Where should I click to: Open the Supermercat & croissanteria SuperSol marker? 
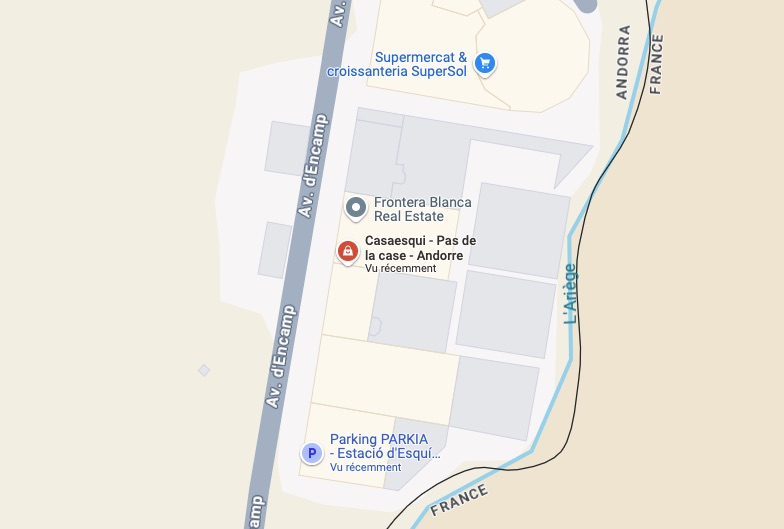coord(485,64)
